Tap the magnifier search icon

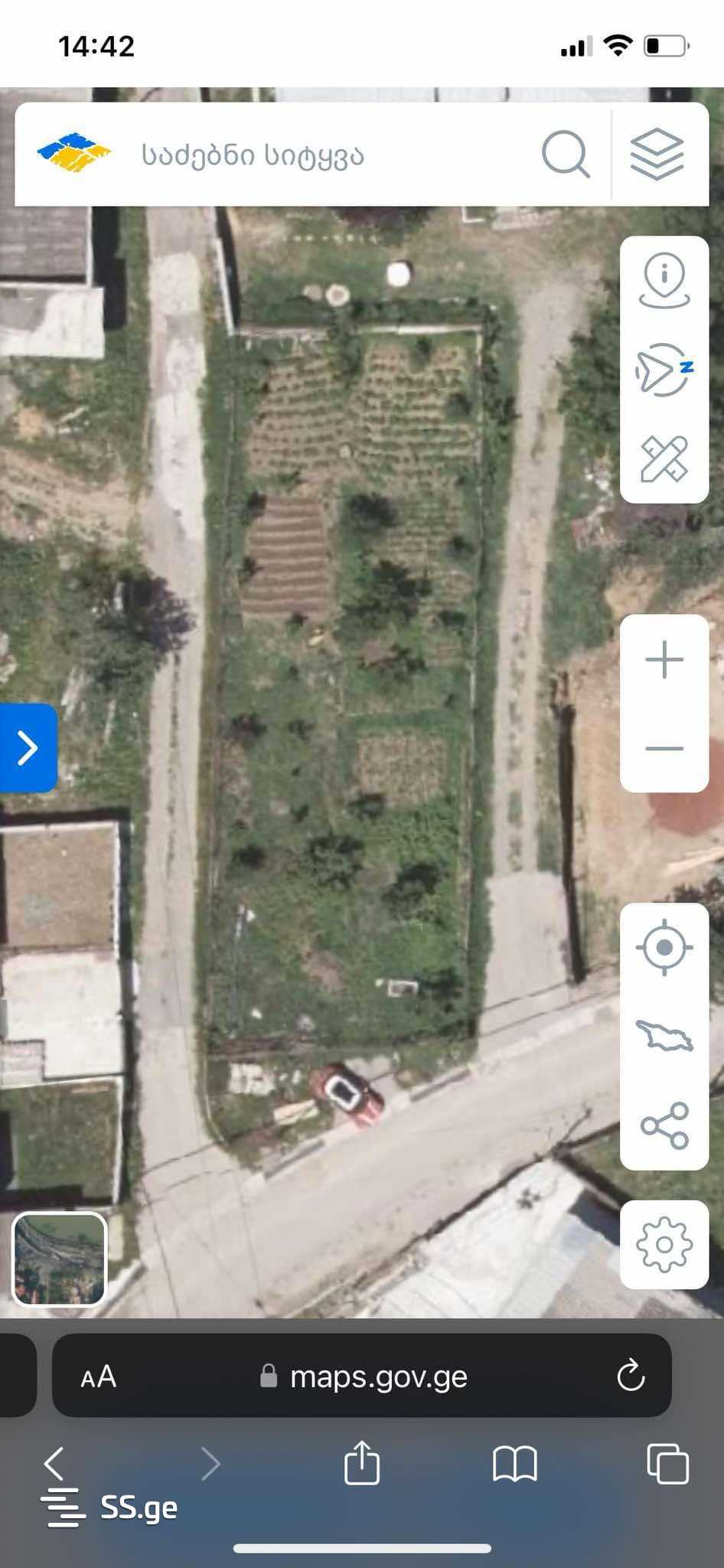[x=566, y=154]
